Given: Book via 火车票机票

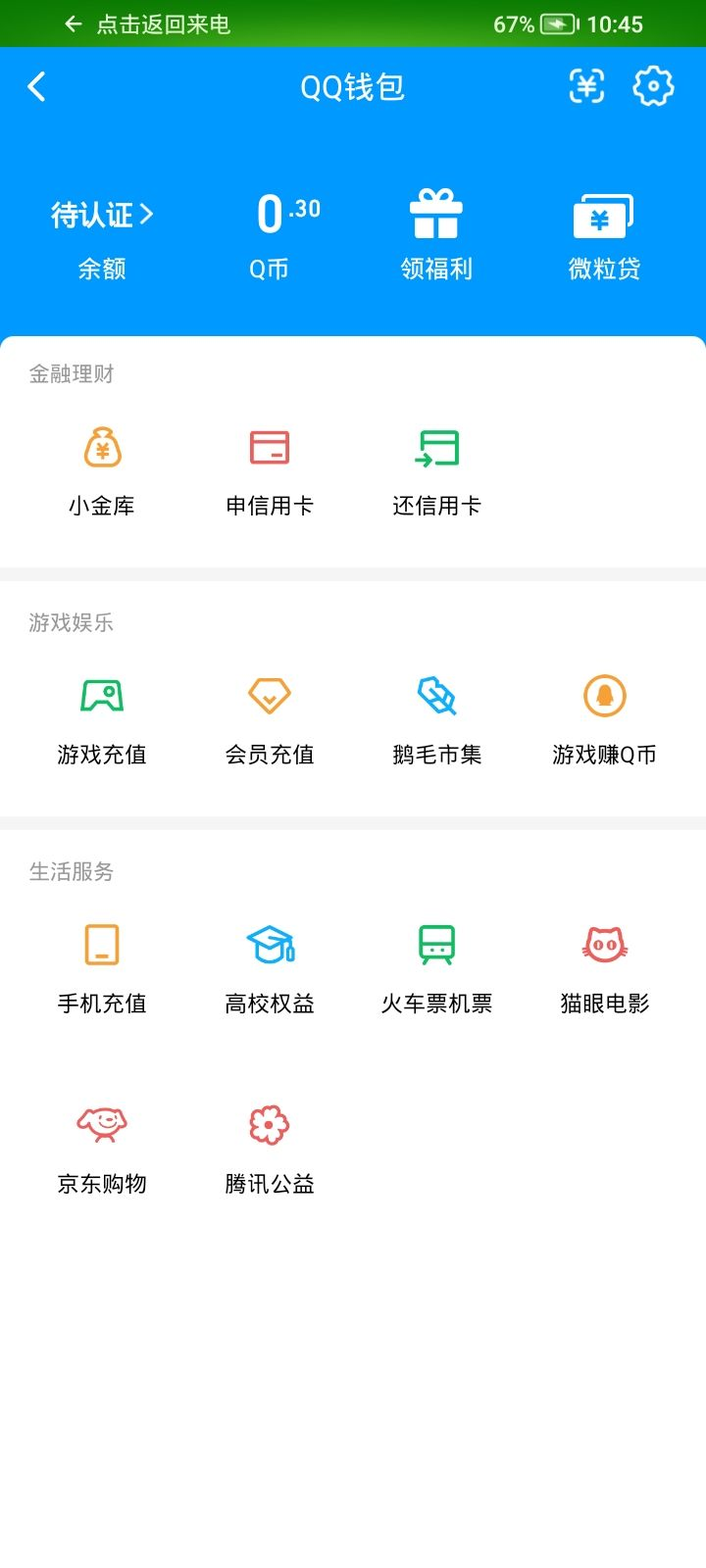Looking at the screenshot, I should tap(436, 968).
